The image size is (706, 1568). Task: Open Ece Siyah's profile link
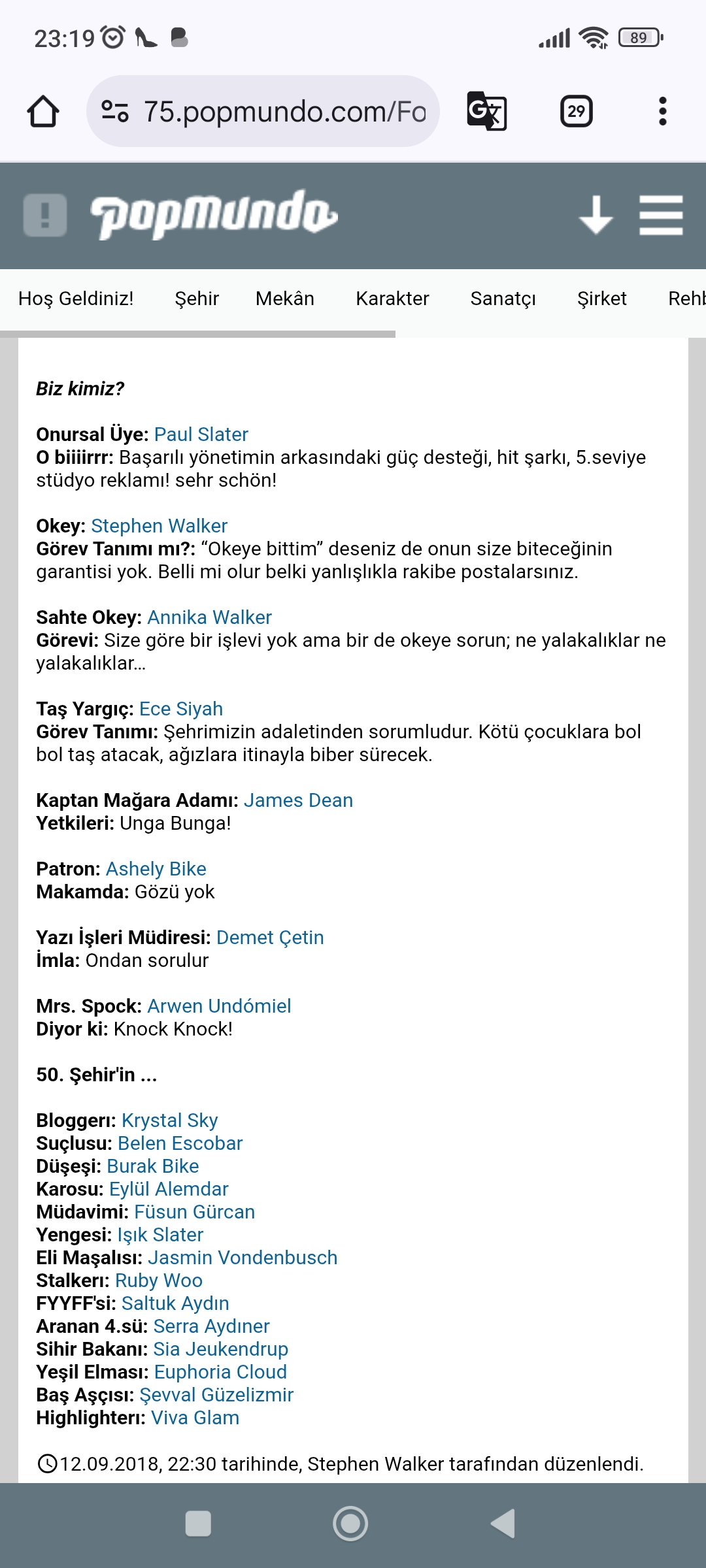181,709
